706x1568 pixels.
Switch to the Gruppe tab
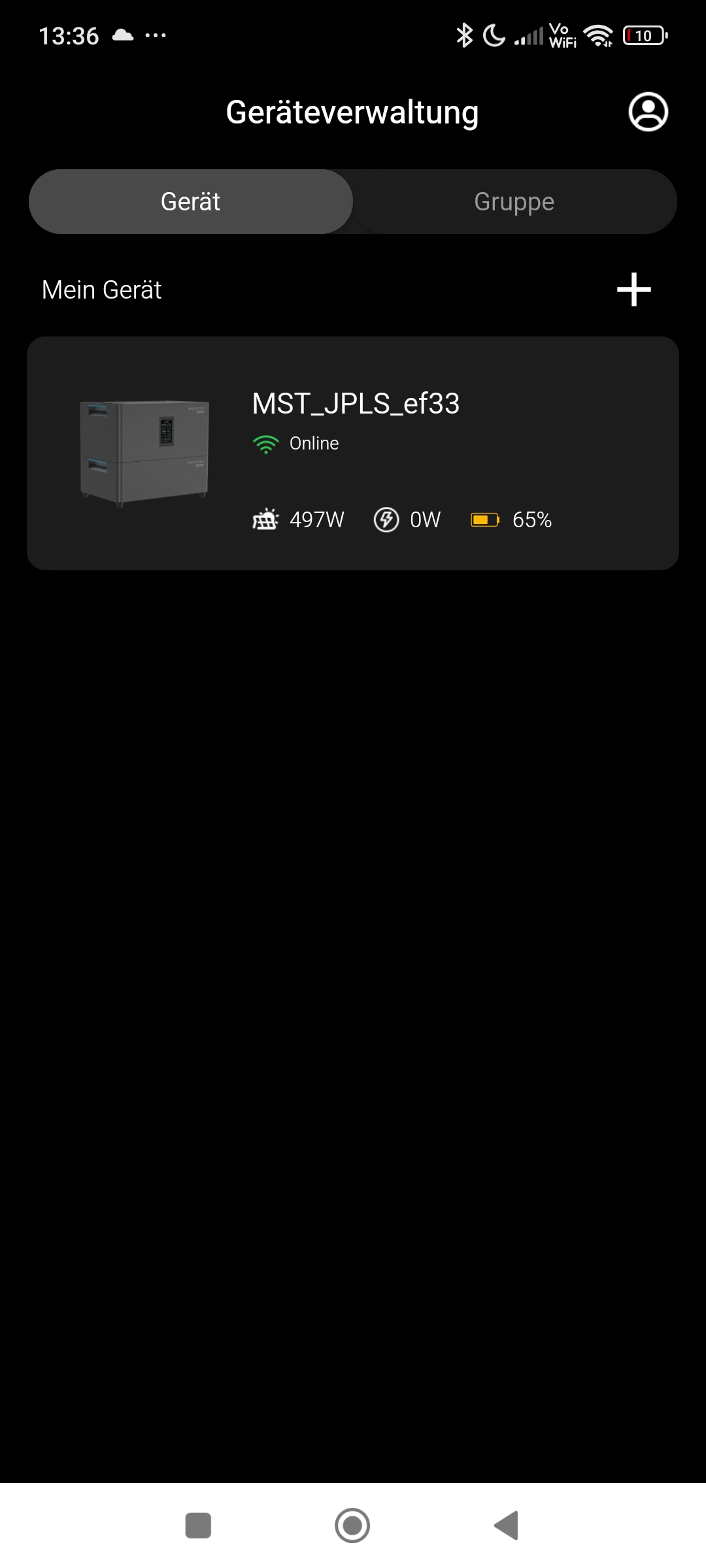(x=514, y=201)
